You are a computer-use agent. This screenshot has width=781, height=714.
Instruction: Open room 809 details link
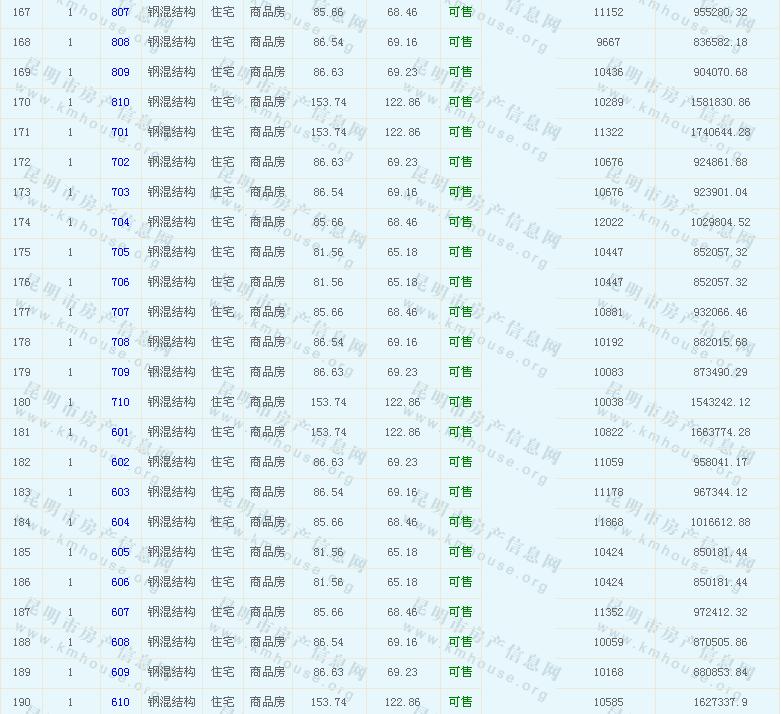[x=120, y=72]
